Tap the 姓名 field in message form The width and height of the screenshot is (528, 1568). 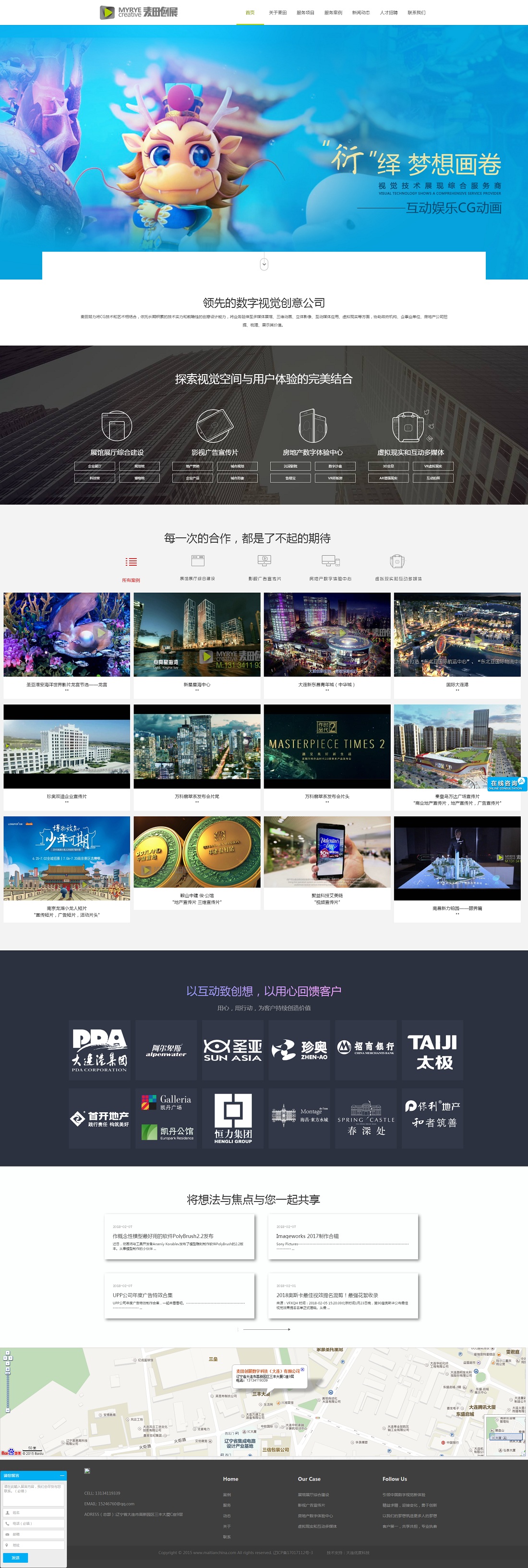click(34, 1512)
